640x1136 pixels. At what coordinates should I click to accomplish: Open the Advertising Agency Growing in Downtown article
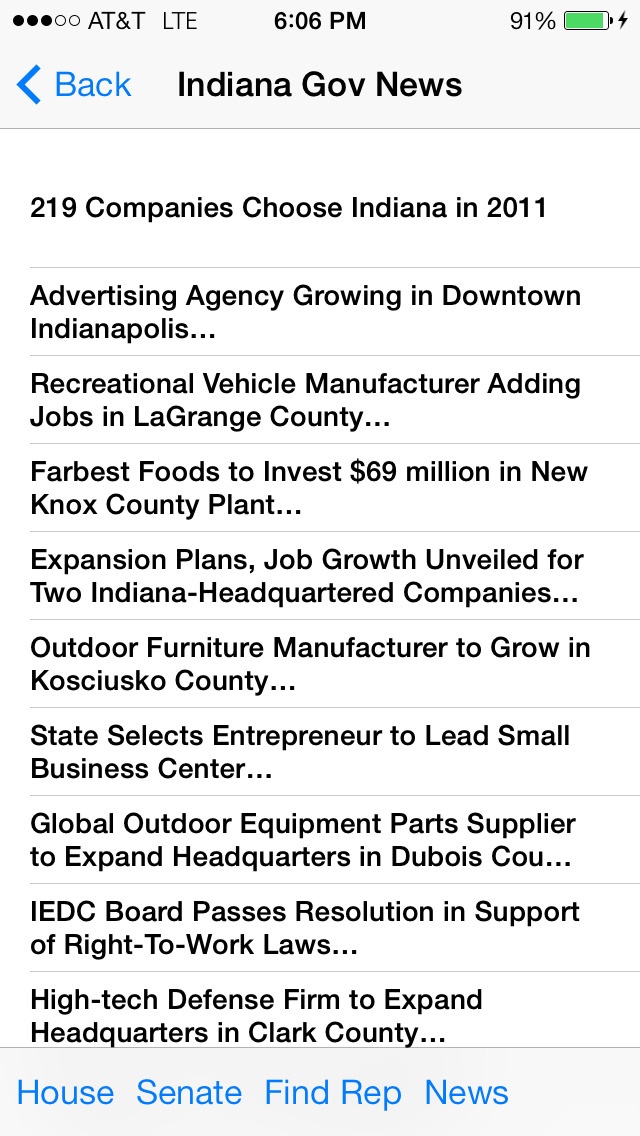[x=320, y=312]
